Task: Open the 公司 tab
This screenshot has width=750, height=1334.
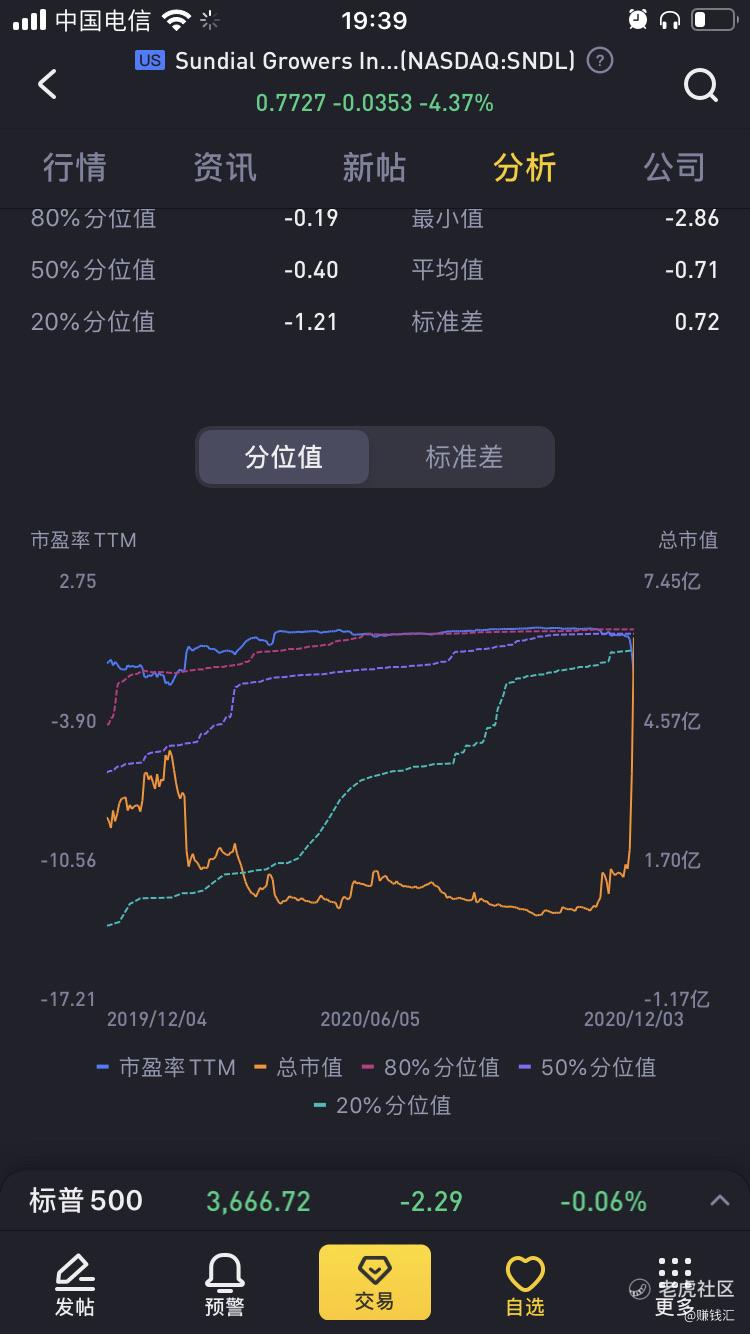Action: click(x=675, y=167)
